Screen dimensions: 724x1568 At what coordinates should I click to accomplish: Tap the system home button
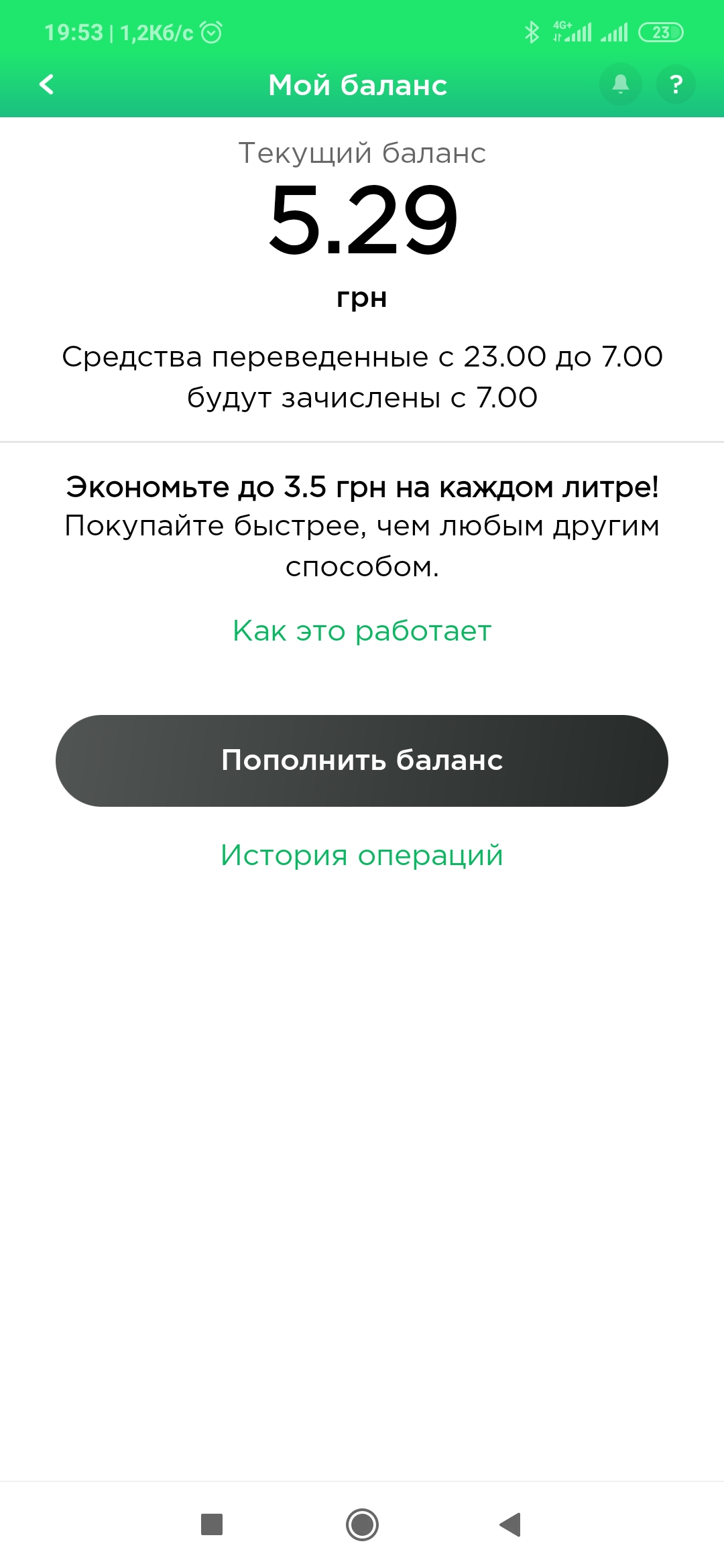click(362, 1524)
